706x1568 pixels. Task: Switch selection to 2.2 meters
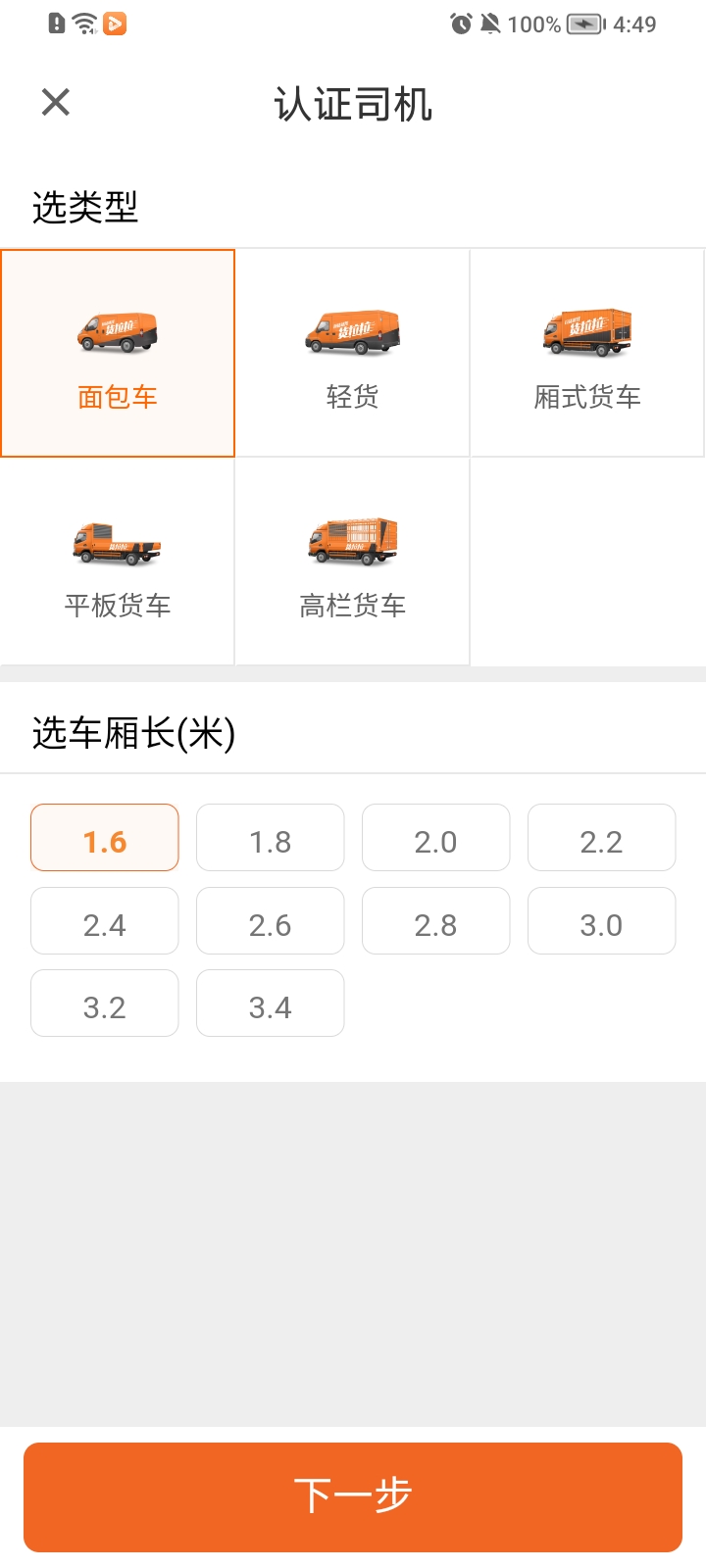601,838
